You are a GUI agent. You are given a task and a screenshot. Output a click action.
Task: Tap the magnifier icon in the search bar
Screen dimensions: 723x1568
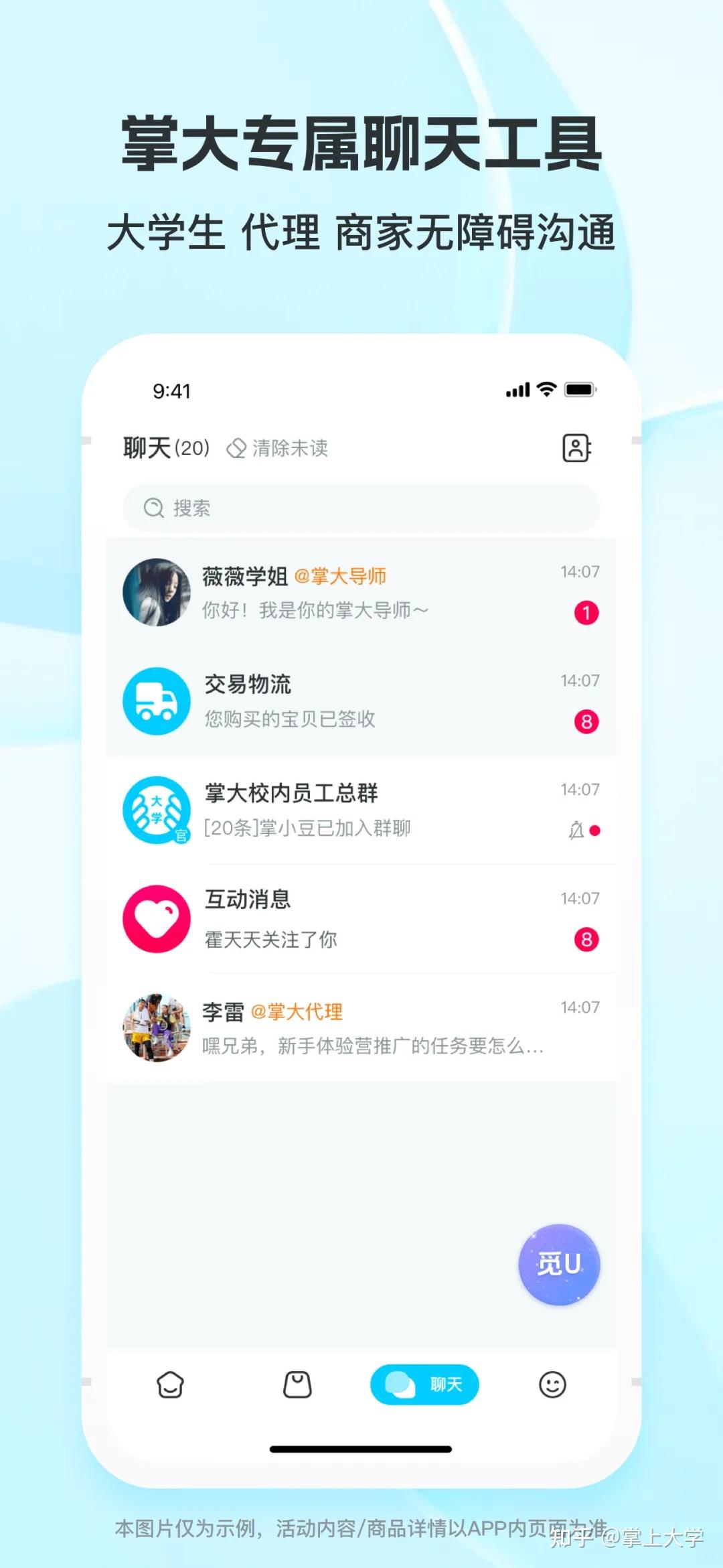click(x=155, y=508)
